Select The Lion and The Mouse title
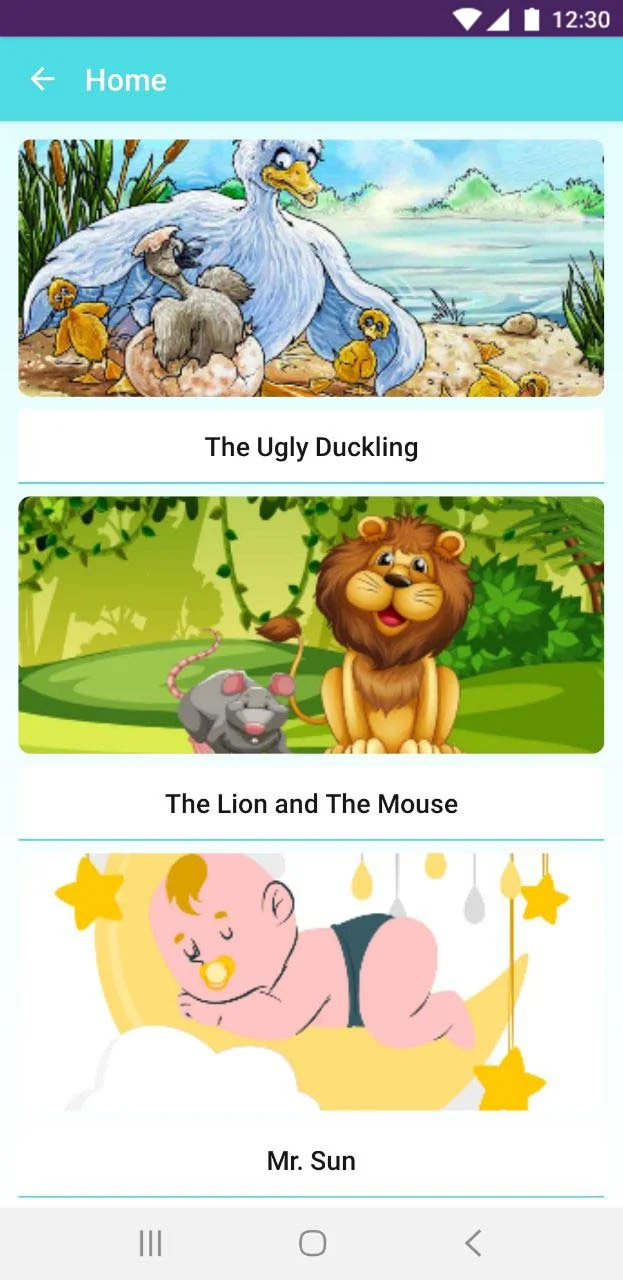The height and width of the screenshot is (1280, 623). click(x=311, y=804)
